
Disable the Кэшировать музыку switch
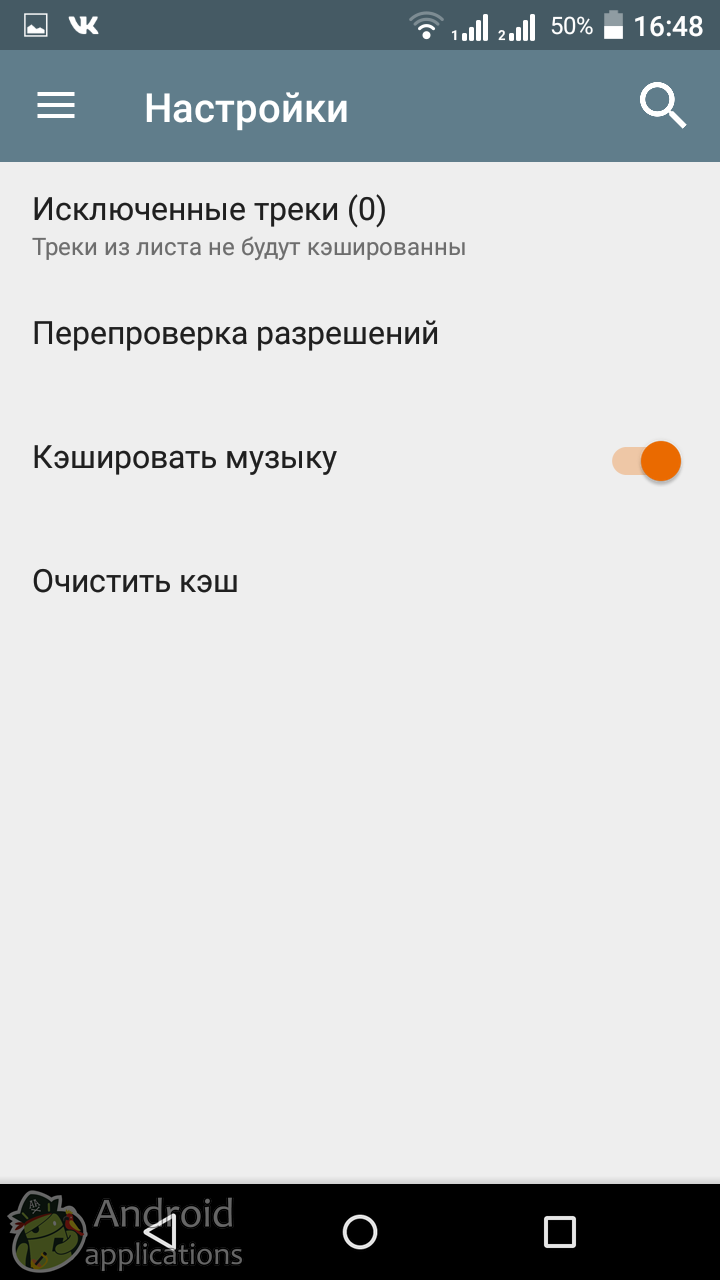point(647,461)
